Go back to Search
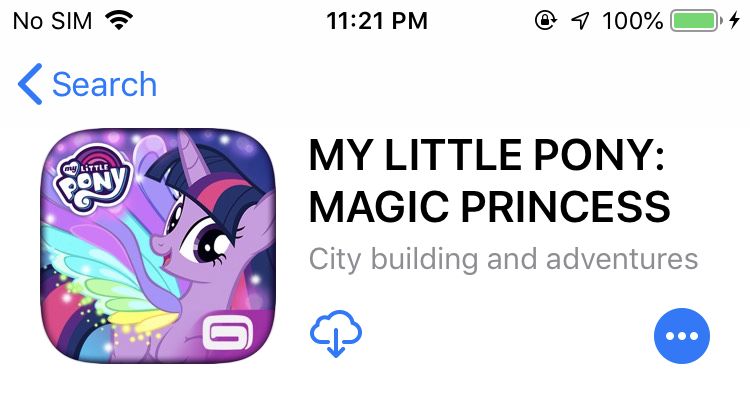Screen dimensions: 750x402 pyautogui.click(x=88, y=85)
